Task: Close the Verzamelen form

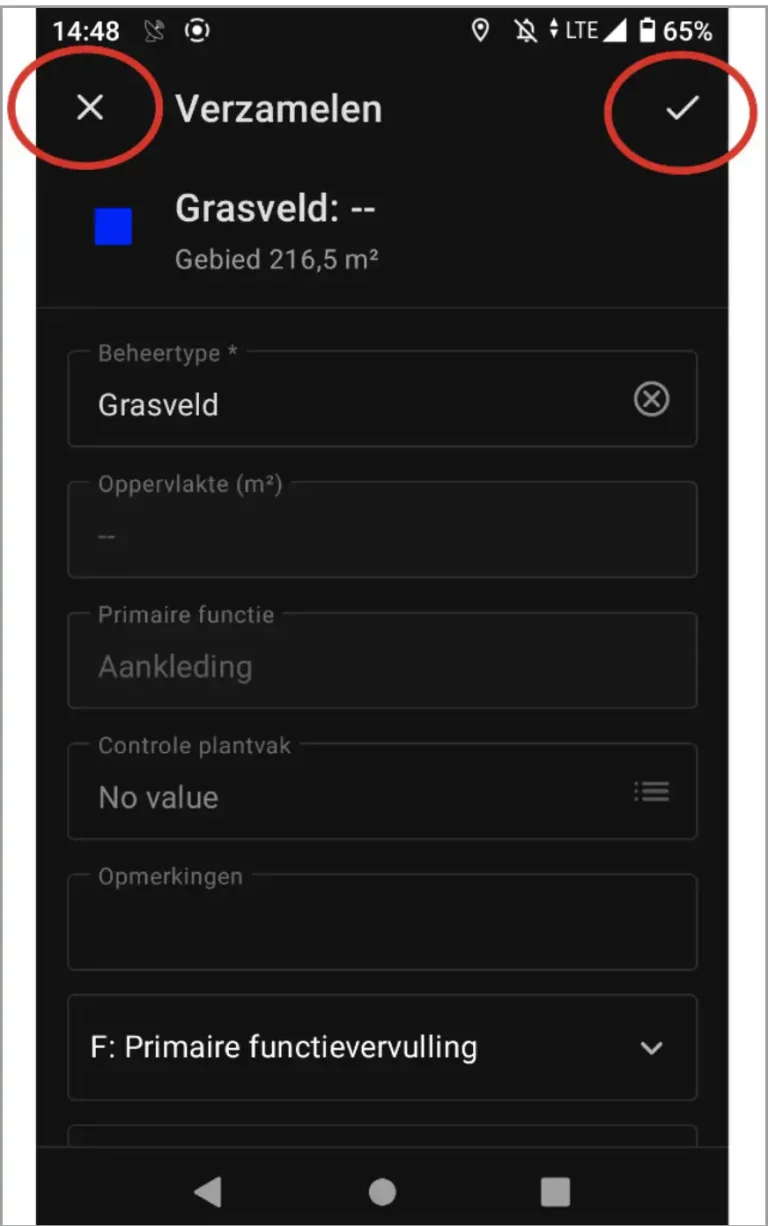Action: (x=90, y=108)
